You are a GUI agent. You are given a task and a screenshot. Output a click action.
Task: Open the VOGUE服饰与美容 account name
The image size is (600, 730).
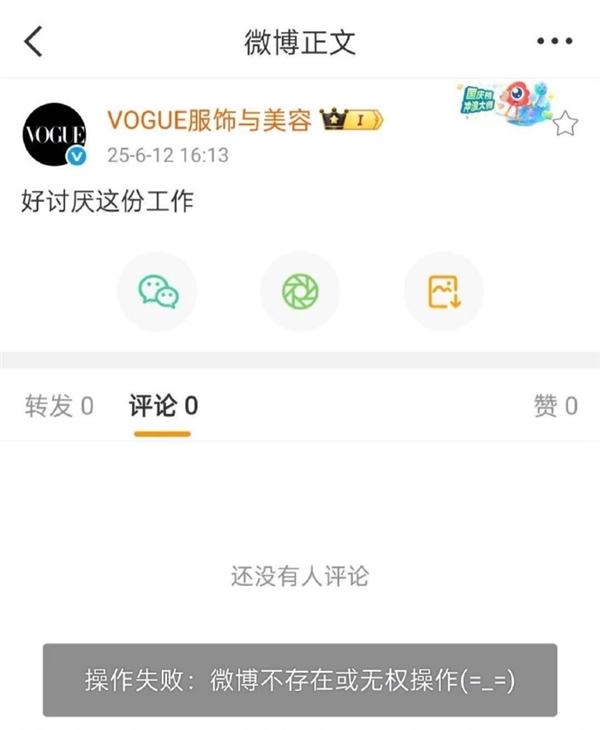[x=209, y=122]
